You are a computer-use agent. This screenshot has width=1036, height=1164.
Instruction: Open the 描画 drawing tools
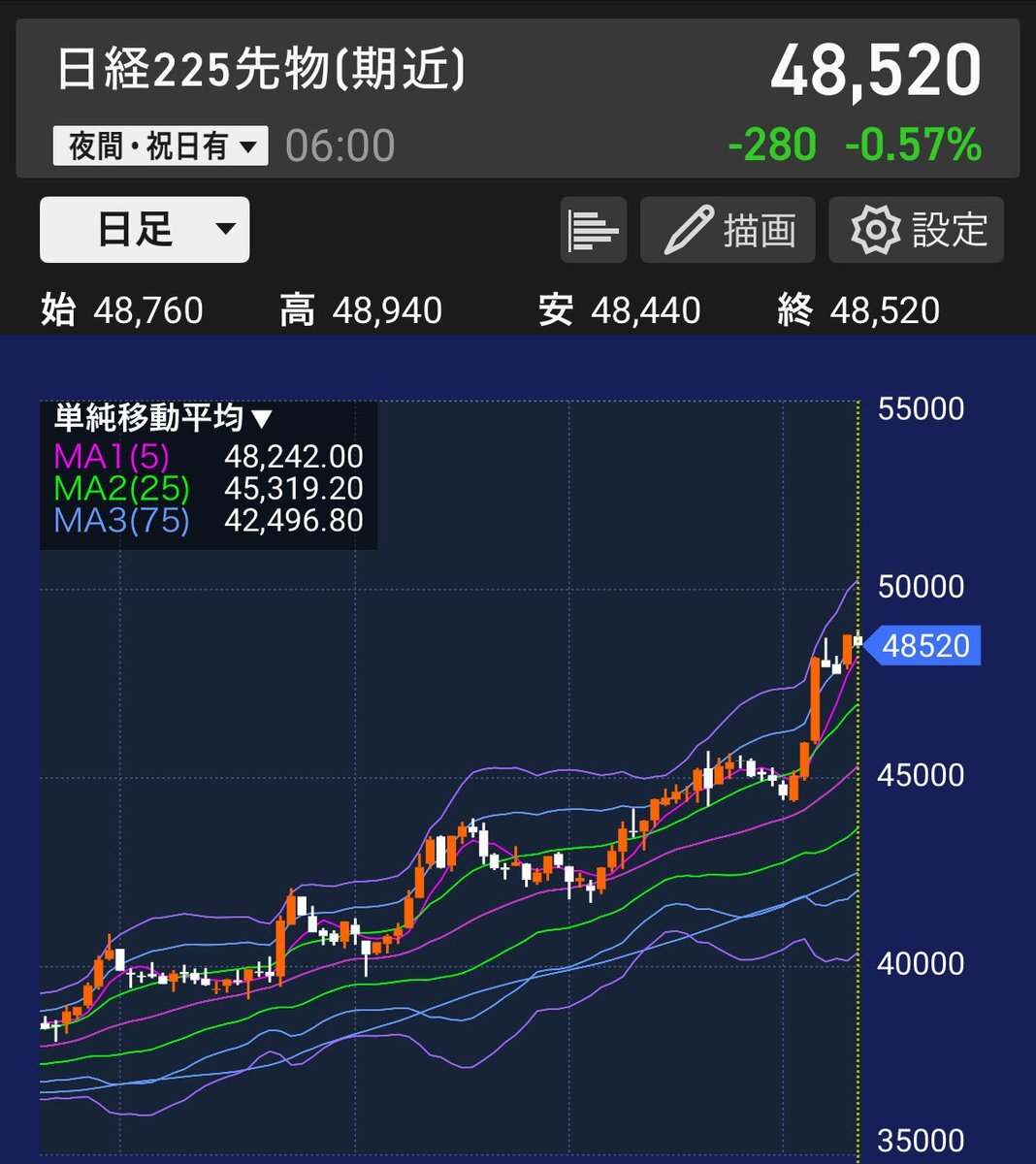pos(728,231)
